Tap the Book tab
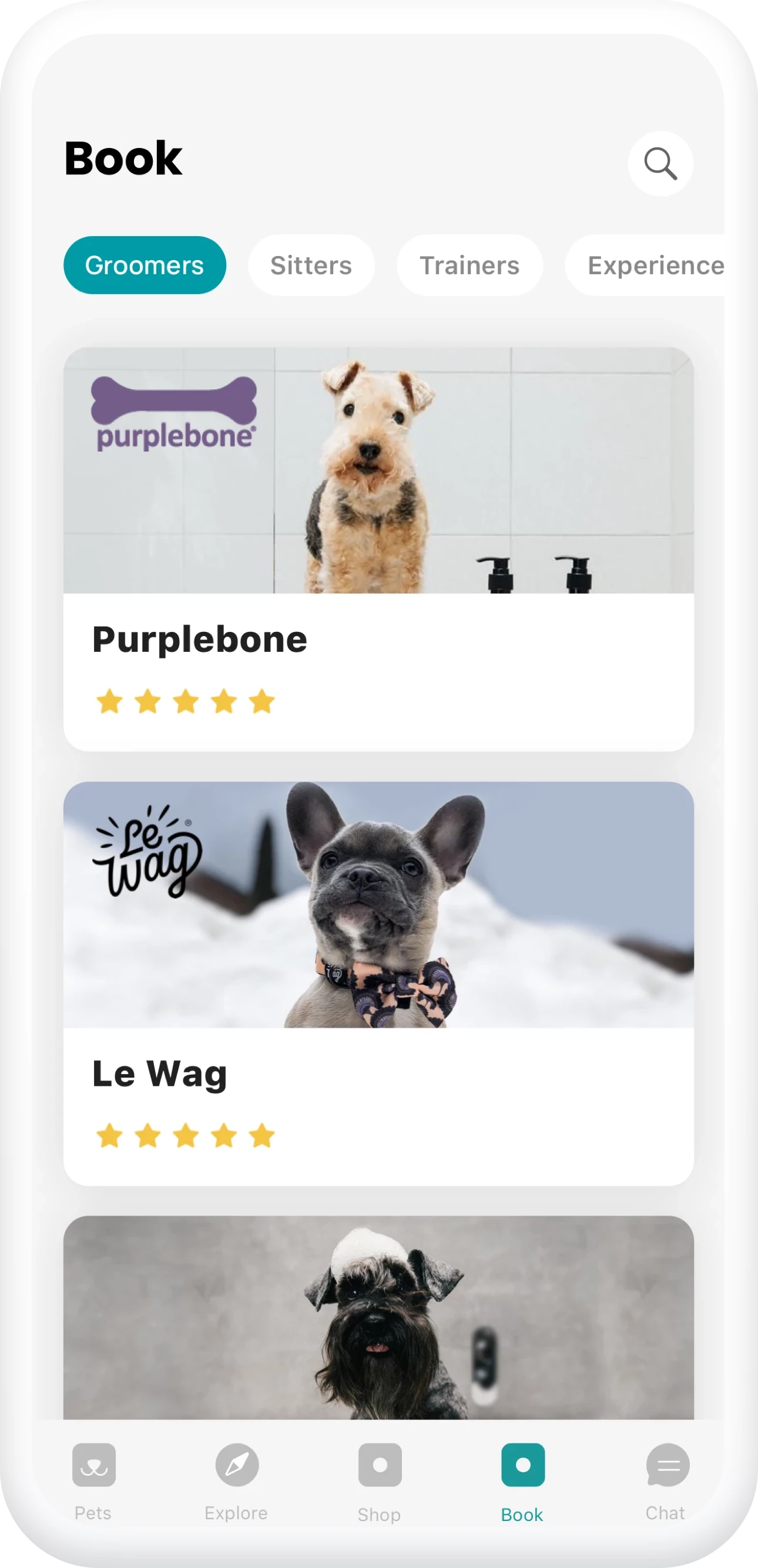Screen dimensions: 758x1568 pos(522,1479)
